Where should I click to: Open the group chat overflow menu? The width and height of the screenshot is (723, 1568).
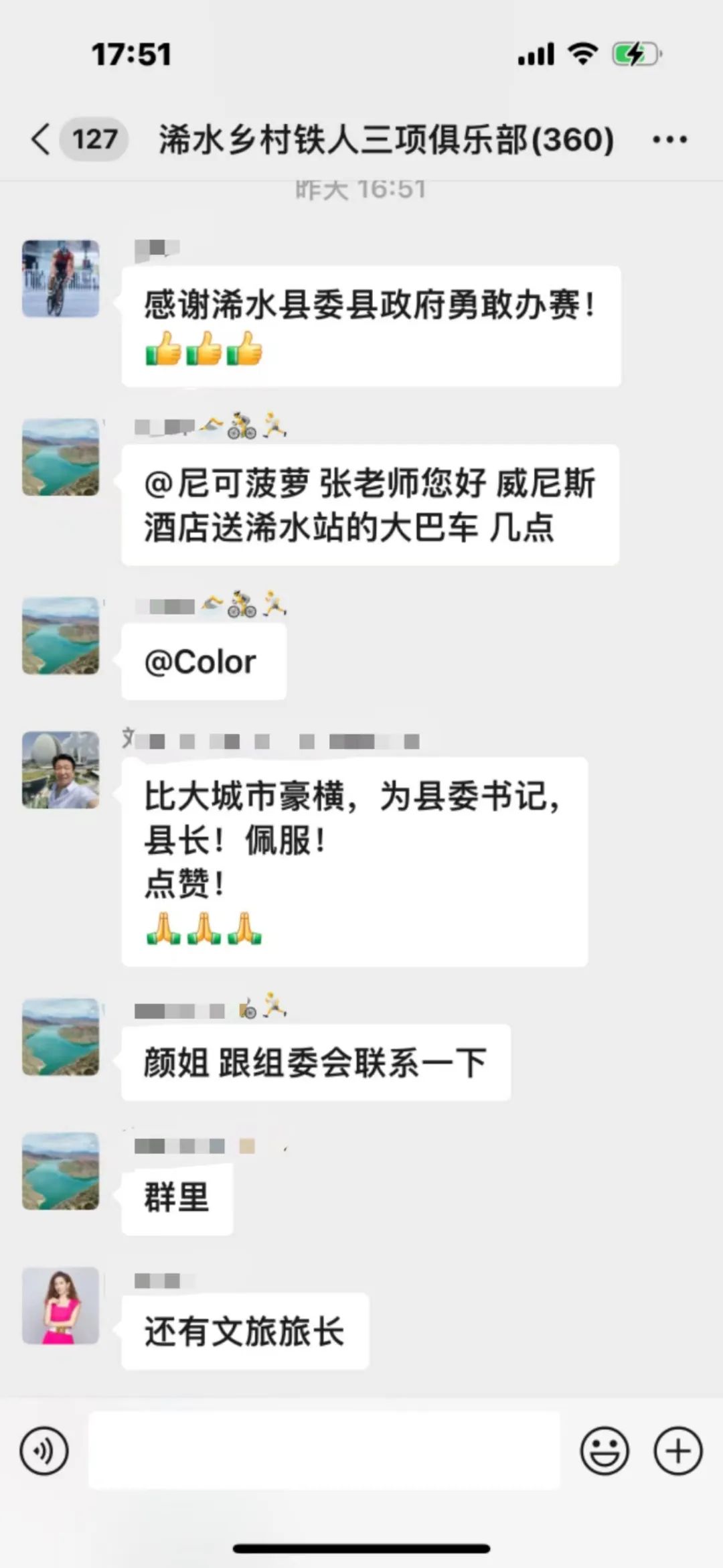tap(669, 139)
